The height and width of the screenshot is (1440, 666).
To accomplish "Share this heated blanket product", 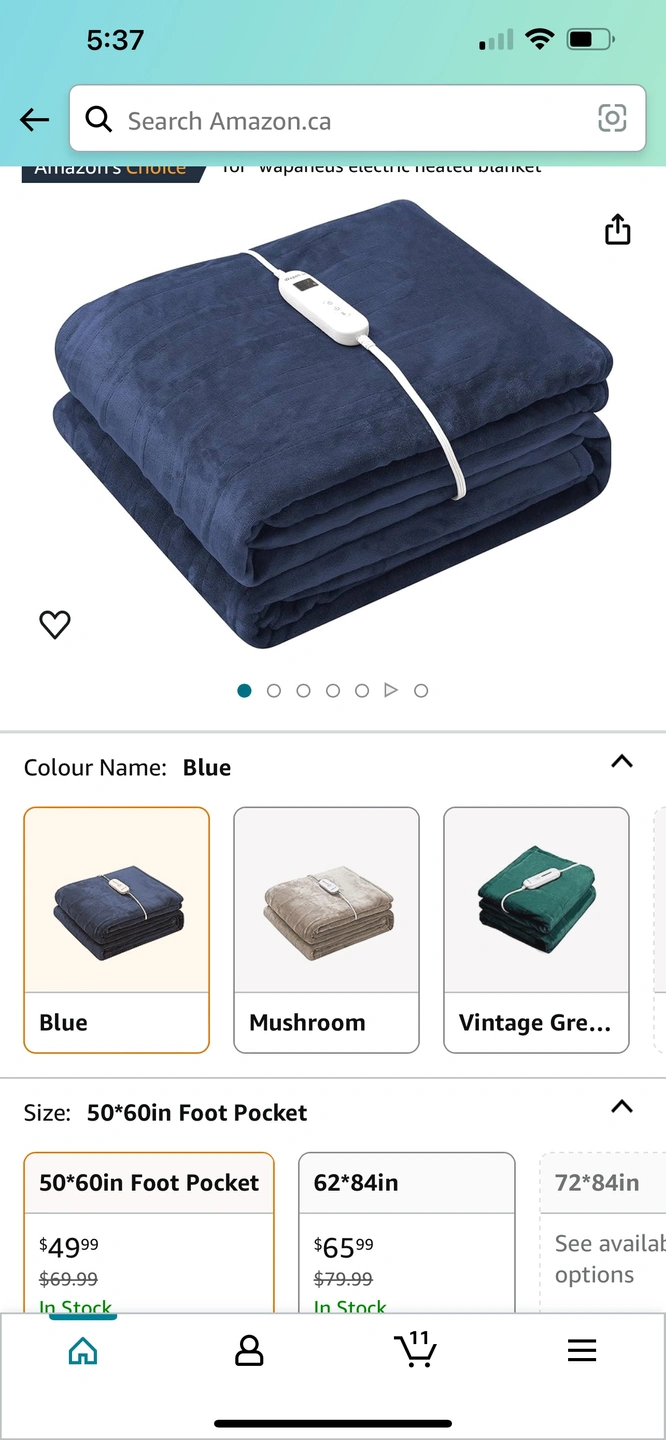I will tap(617, 230).
